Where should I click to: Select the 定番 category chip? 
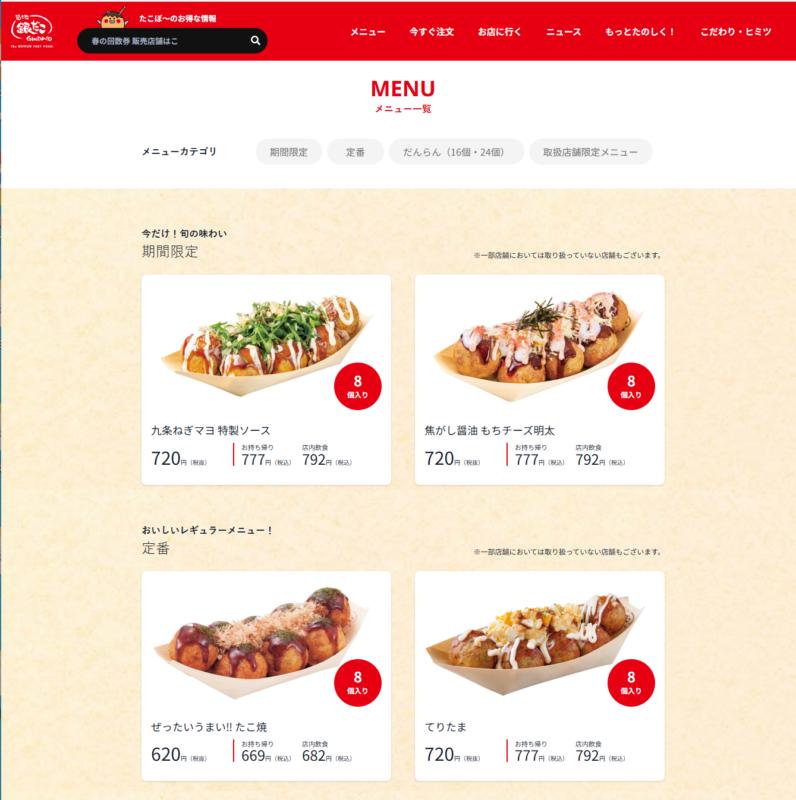coord(355,152)
